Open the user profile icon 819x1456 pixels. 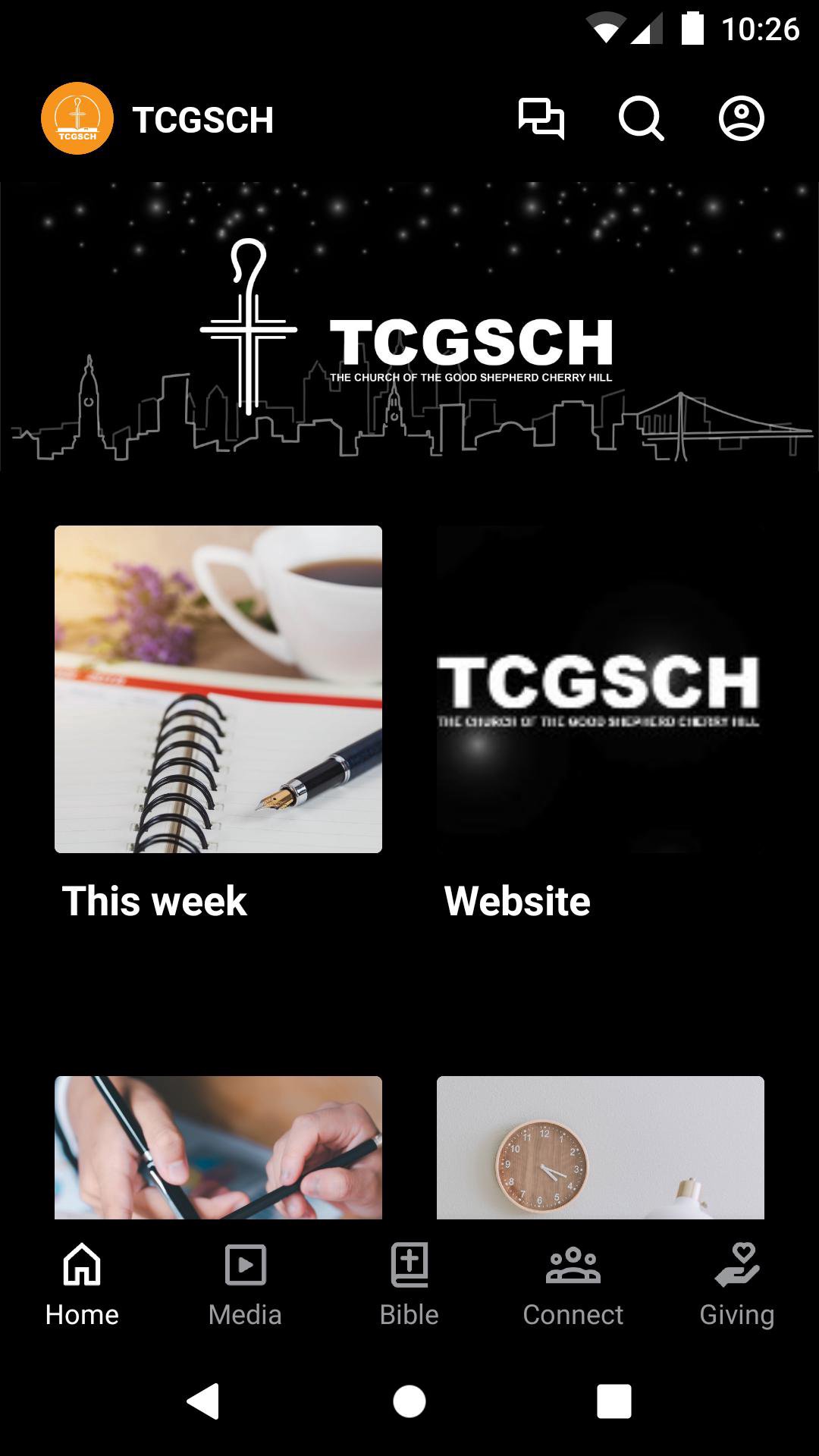tap(741, 119)
